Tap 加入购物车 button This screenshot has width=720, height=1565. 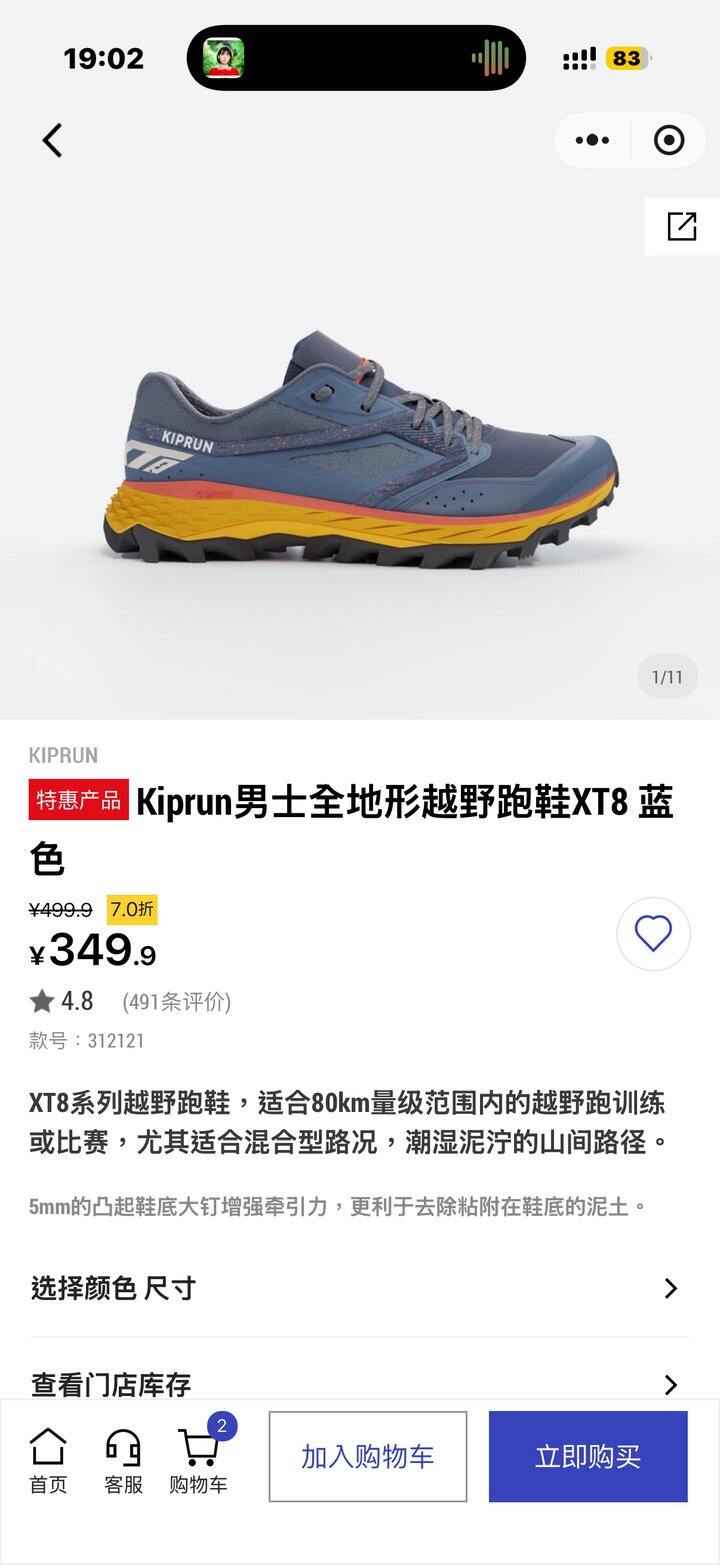coord(368,1456)
